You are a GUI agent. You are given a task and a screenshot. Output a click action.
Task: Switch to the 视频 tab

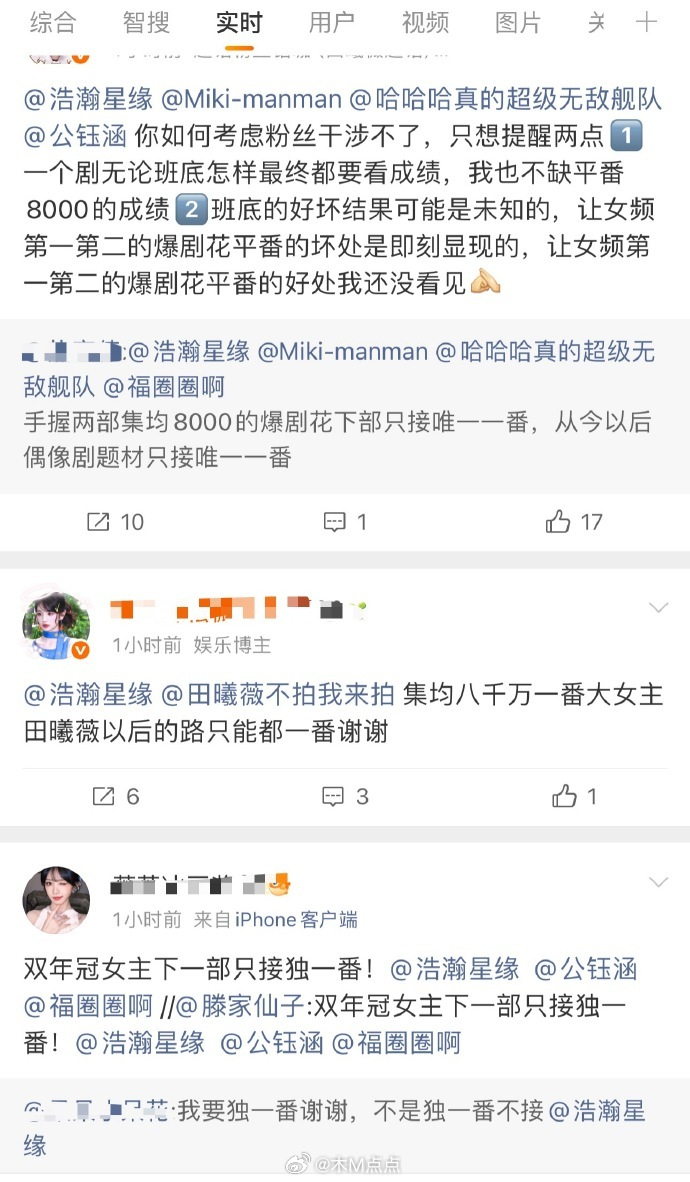click(425, 22)
